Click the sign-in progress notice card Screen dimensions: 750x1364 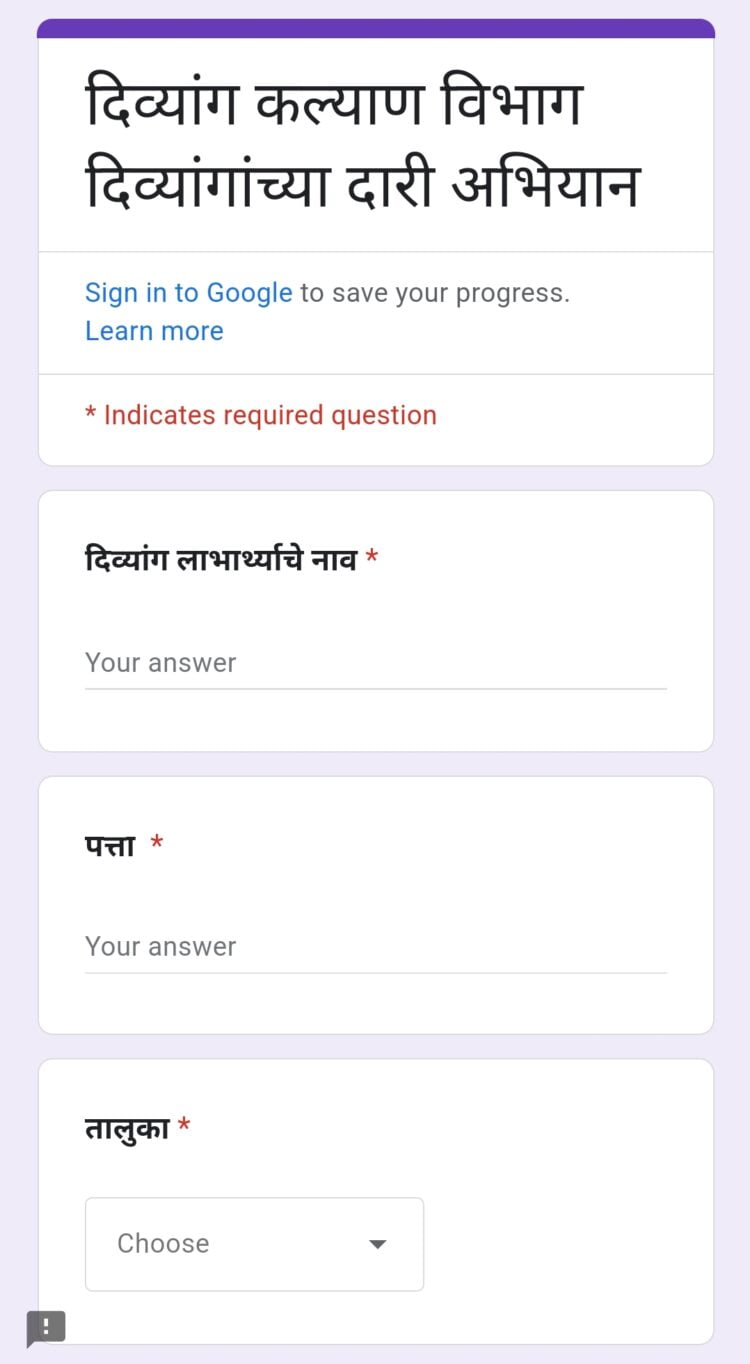point(375,311)
